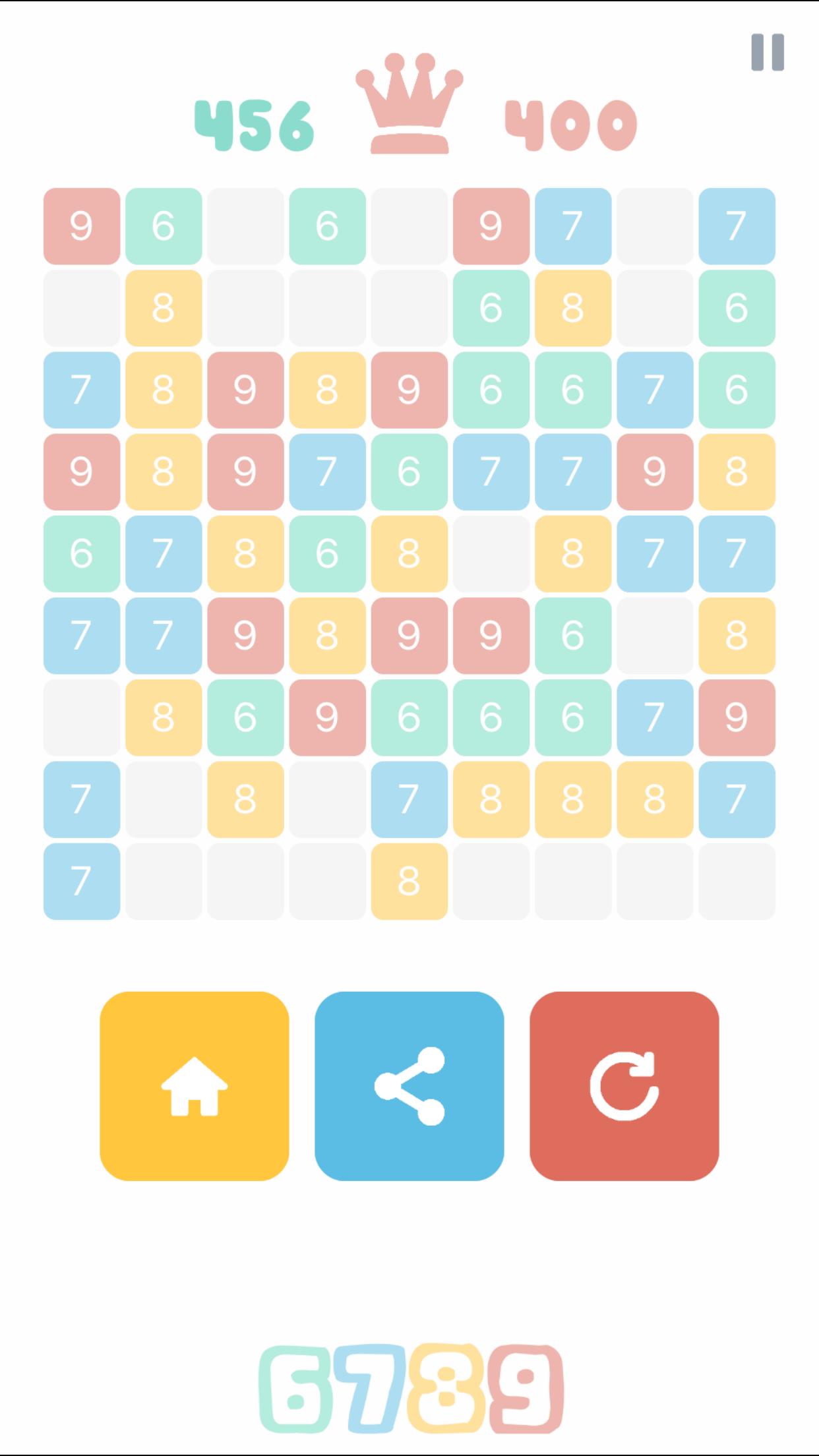Screen dimensions: 819x1456
Task: Tap the 8 tile at end of row eight
Action: [655, 799]
